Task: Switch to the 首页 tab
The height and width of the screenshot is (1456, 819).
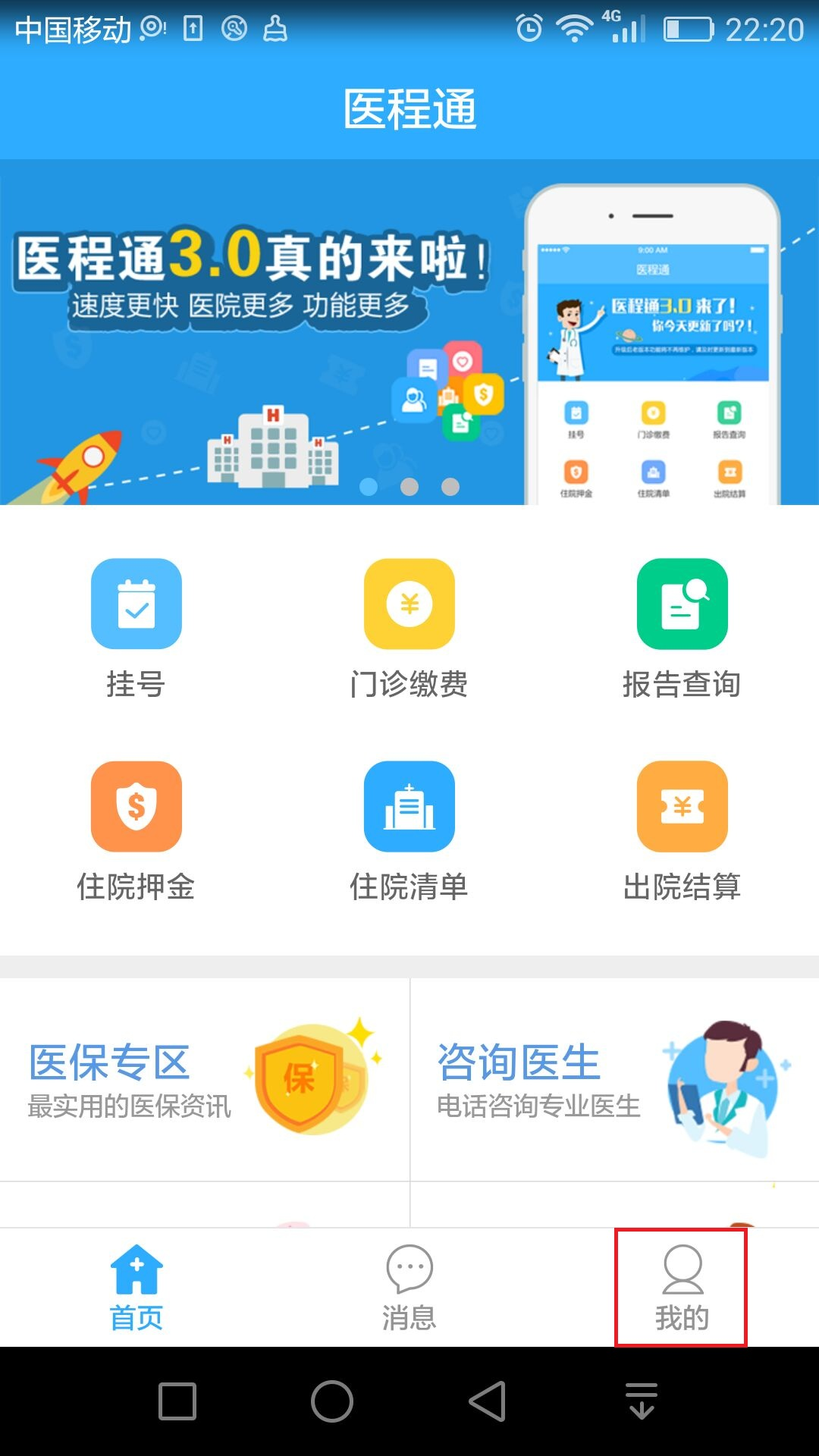Action: pyautogui.click(x=136, y=1288)
